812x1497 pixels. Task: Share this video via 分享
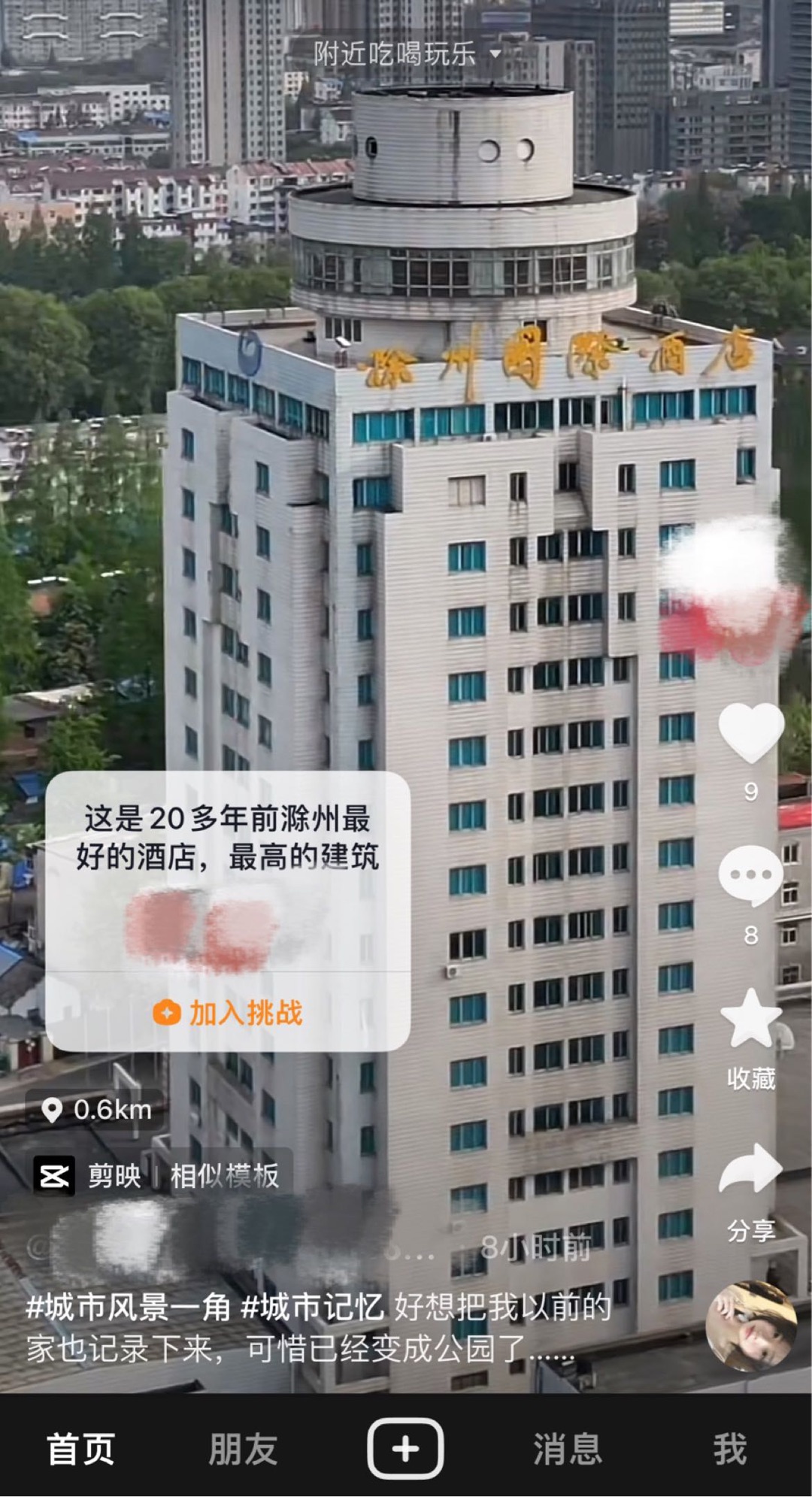[x=750, y=1171]
